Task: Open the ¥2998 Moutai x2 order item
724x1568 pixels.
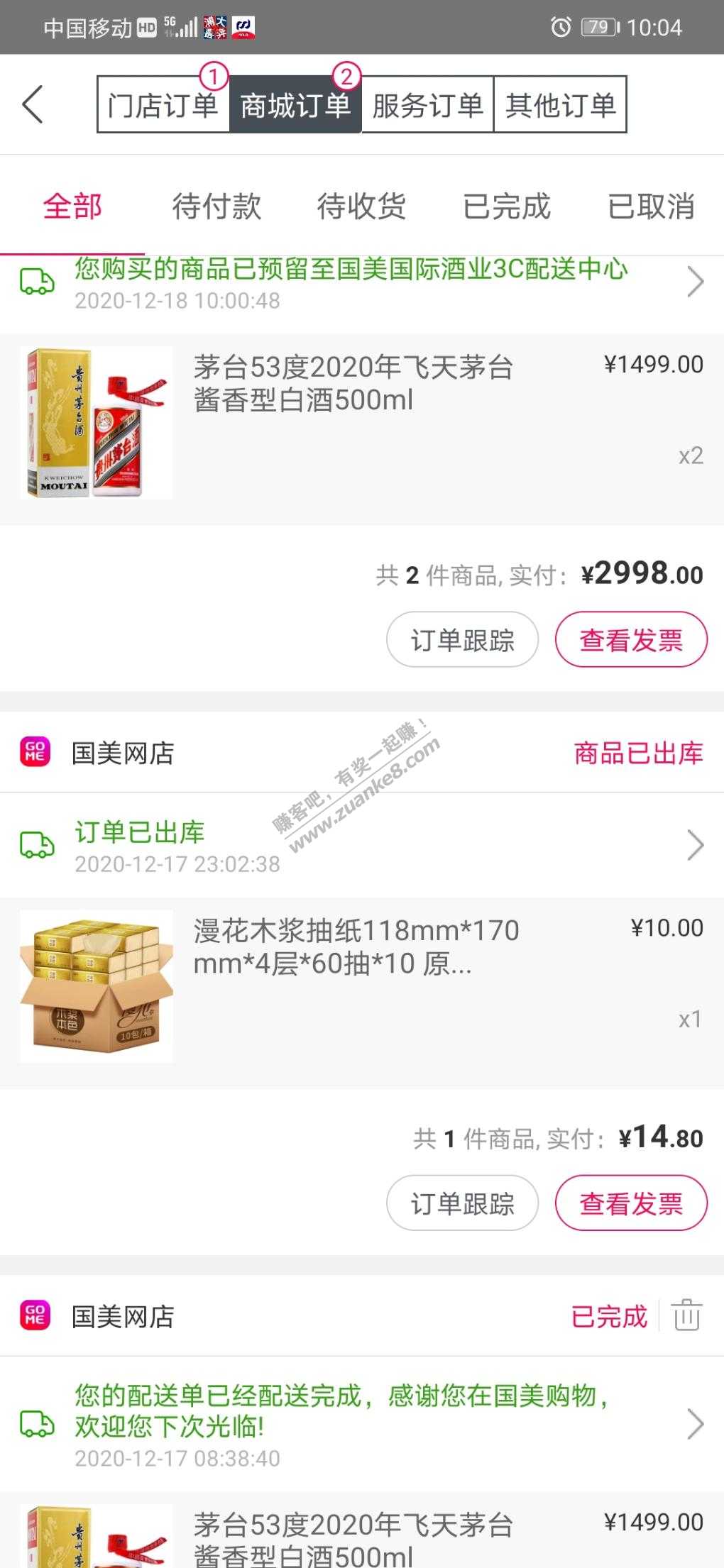Action: tap(362, 423)
